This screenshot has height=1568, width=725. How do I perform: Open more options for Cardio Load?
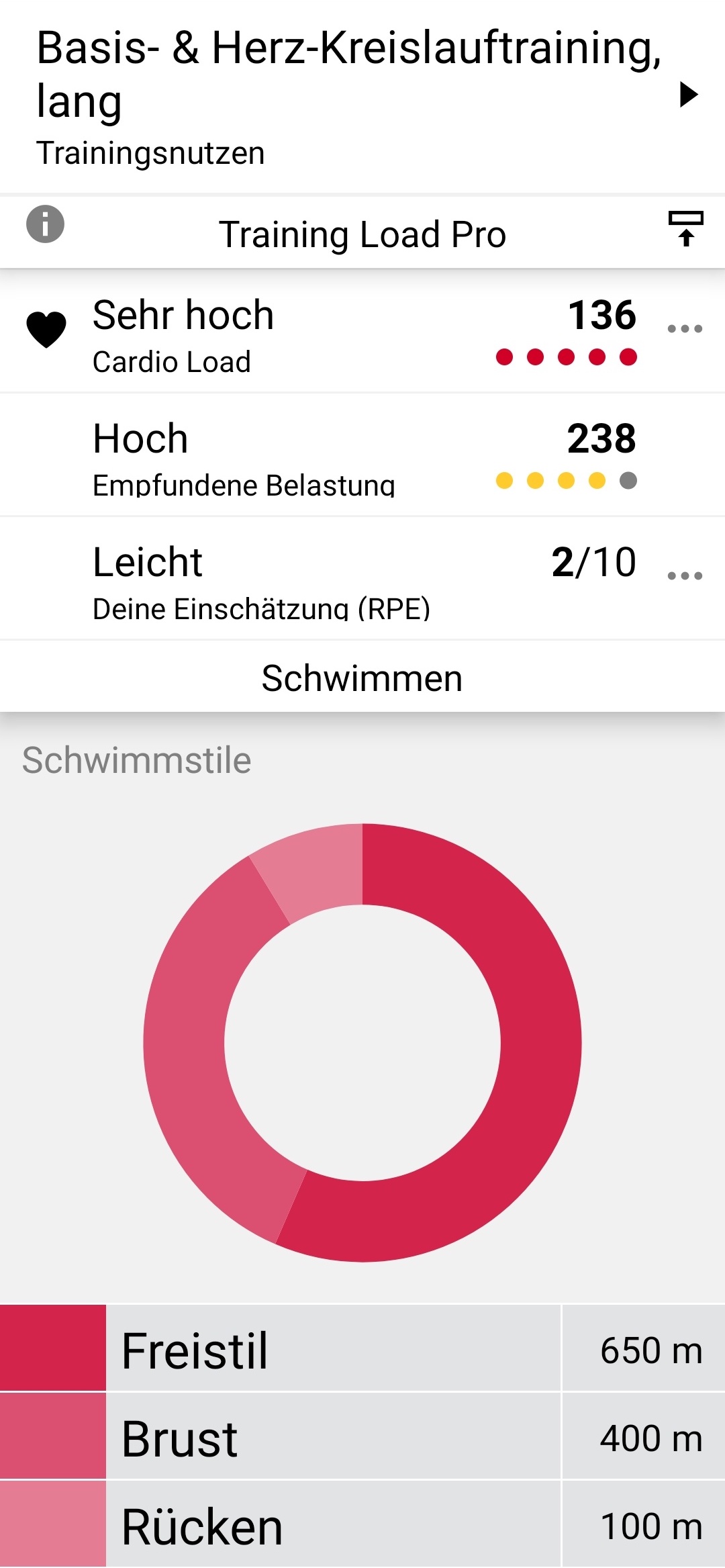tap(685, 329)
